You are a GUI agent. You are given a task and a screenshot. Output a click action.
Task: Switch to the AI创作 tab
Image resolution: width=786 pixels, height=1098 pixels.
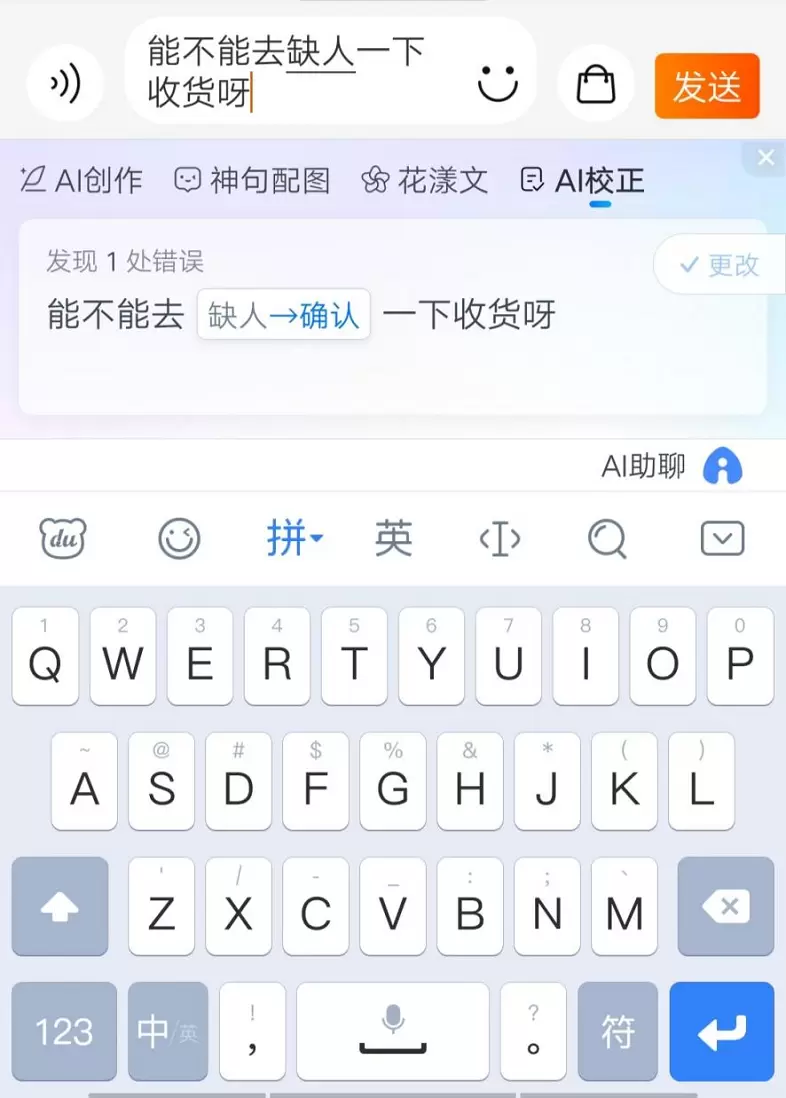tap(82, 181)
